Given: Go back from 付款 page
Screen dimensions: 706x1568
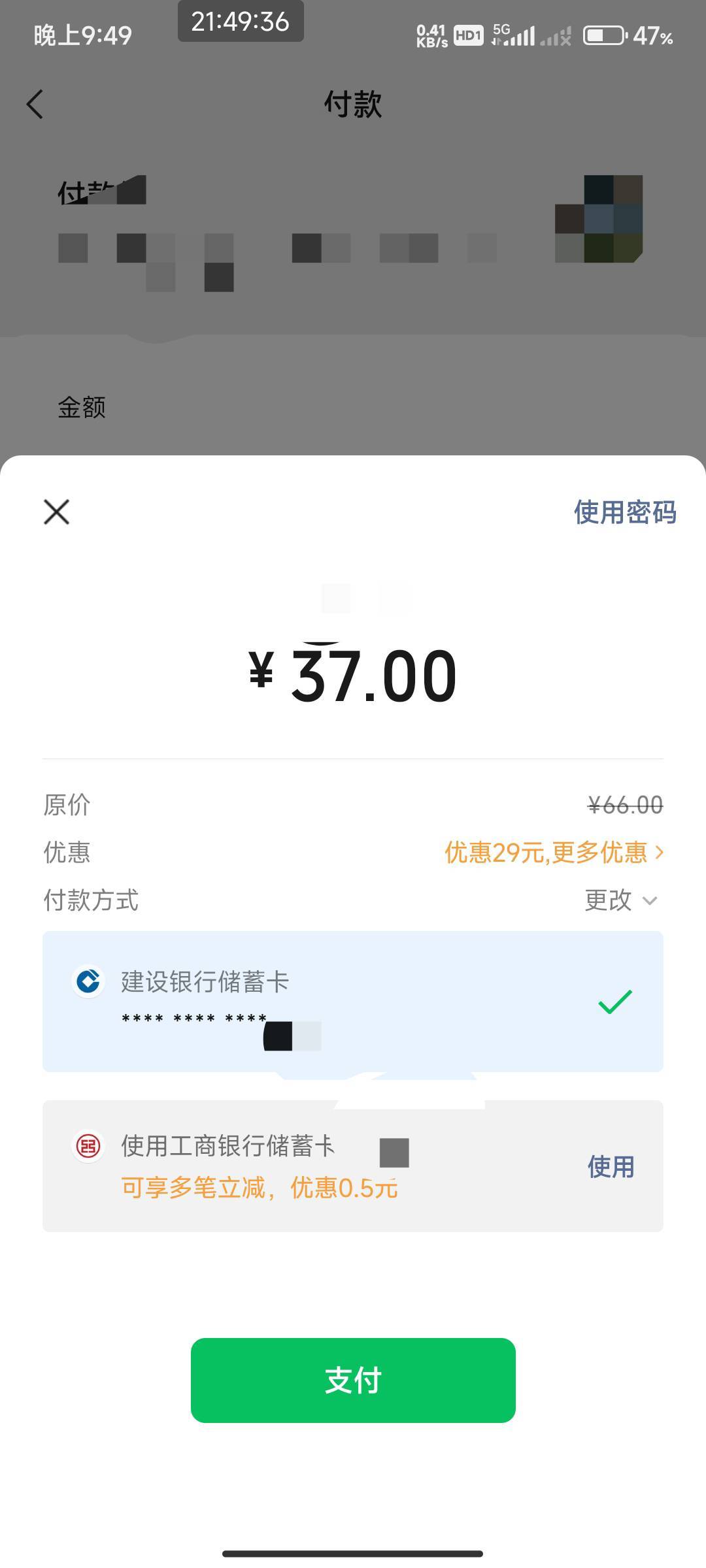Looking at the screenshot, I should coord(35,105).
